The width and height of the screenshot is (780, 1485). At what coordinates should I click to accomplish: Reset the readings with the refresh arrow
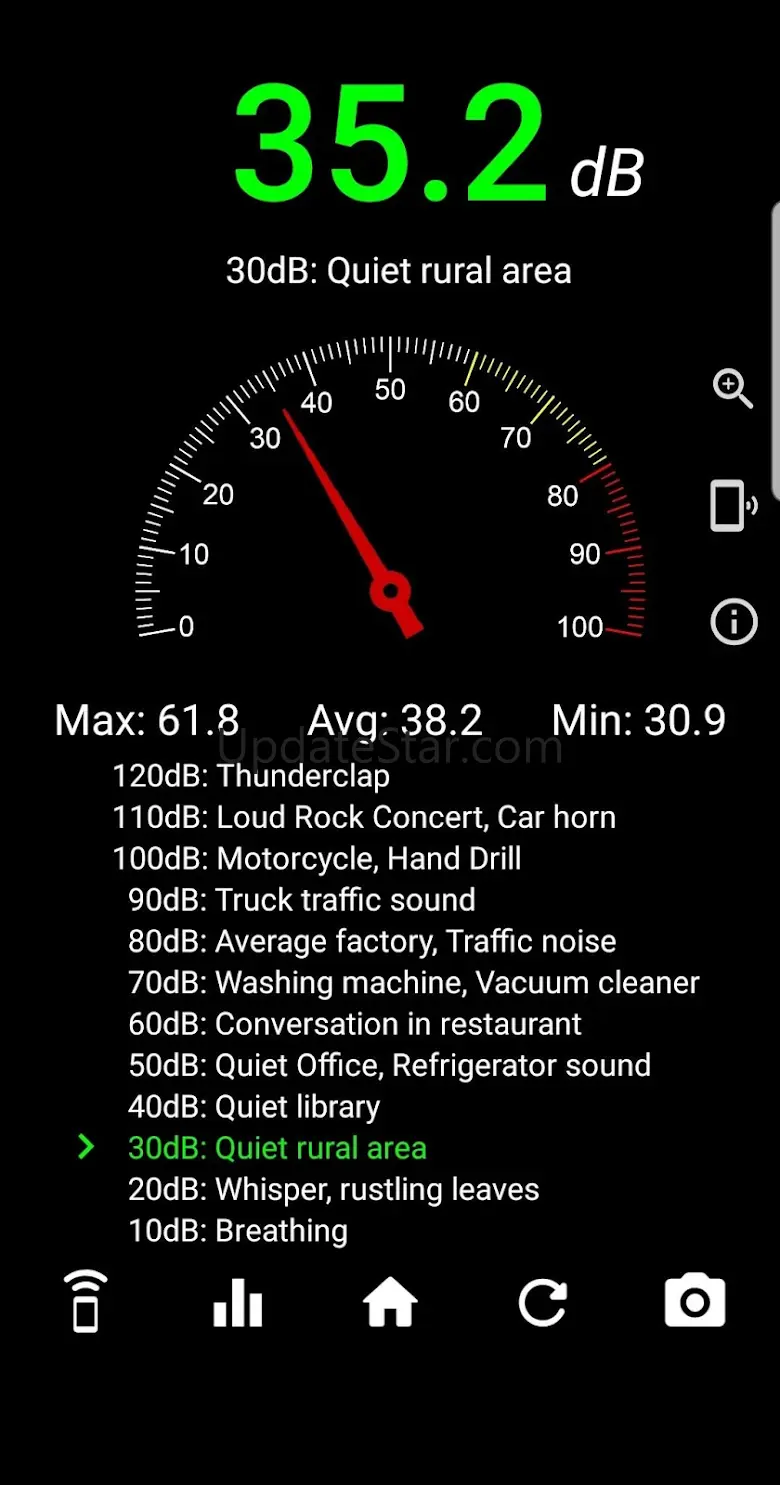(x=543, y=1302)
